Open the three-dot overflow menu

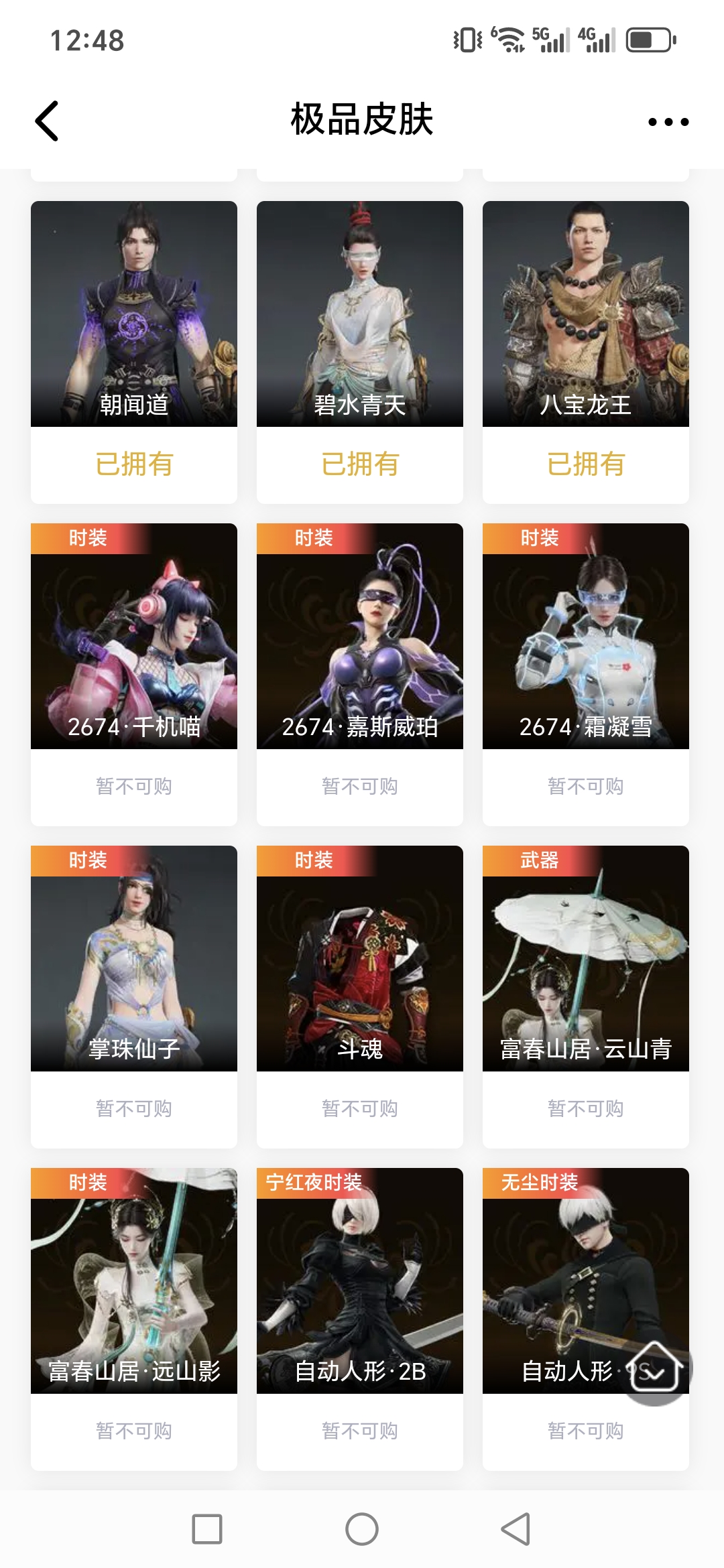(x=668, y=122)
